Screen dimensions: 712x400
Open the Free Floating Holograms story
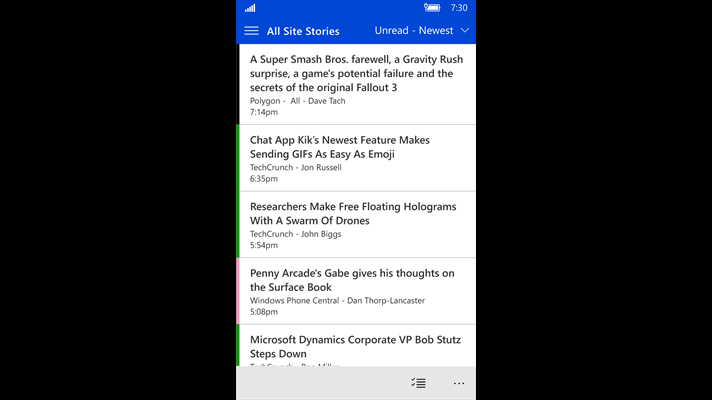pos(352,213)
